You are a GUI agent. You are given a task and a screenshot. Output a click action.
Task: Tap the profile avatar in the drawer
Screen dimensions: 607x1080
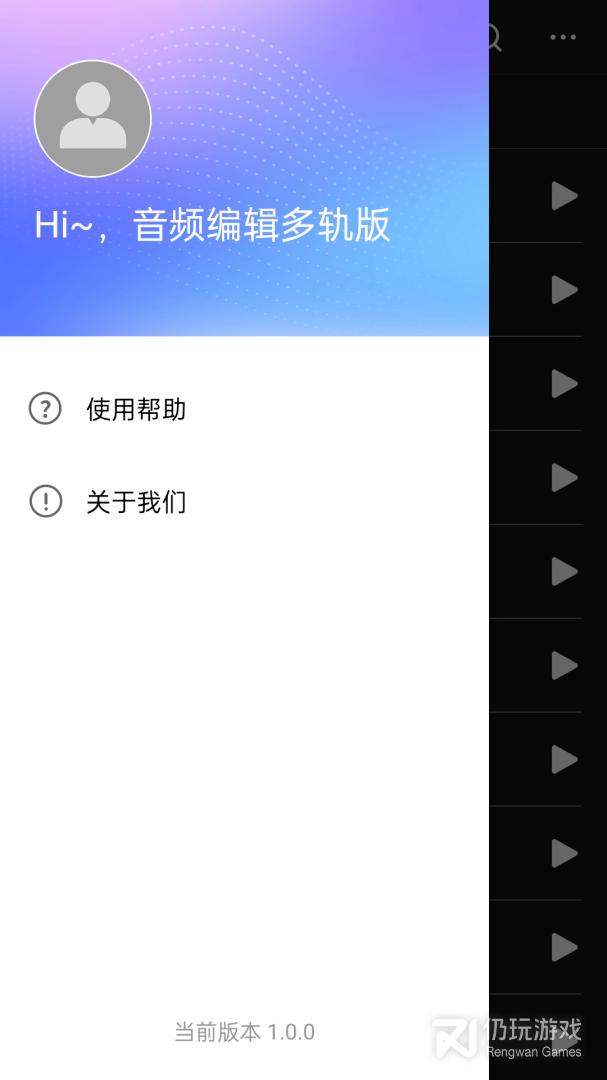[x=92, y=119]
